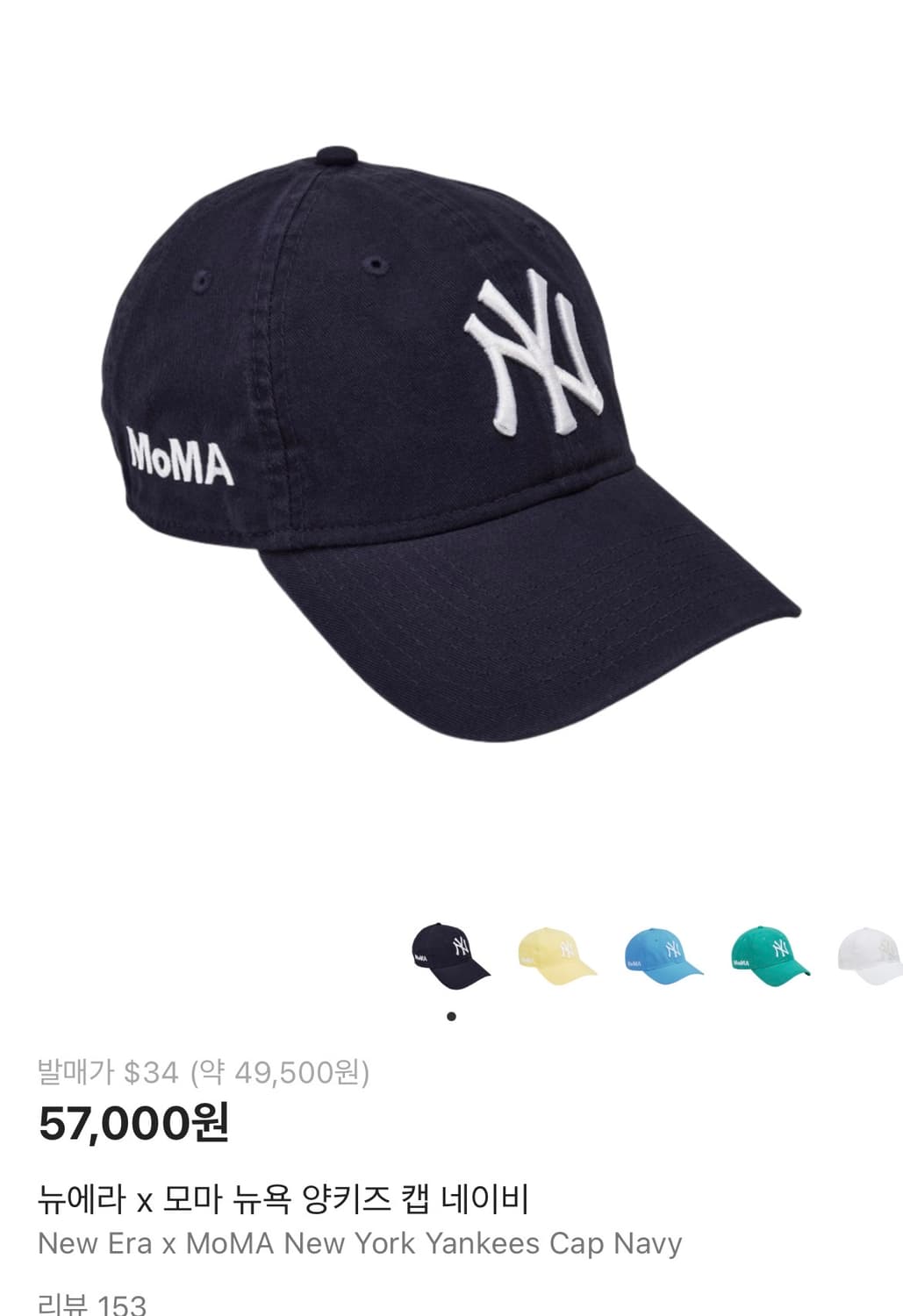The height and width of the screenshot is (1316, 903).
Task: Tap the main navy cap product photo
Action: click(x=439, y=421)
